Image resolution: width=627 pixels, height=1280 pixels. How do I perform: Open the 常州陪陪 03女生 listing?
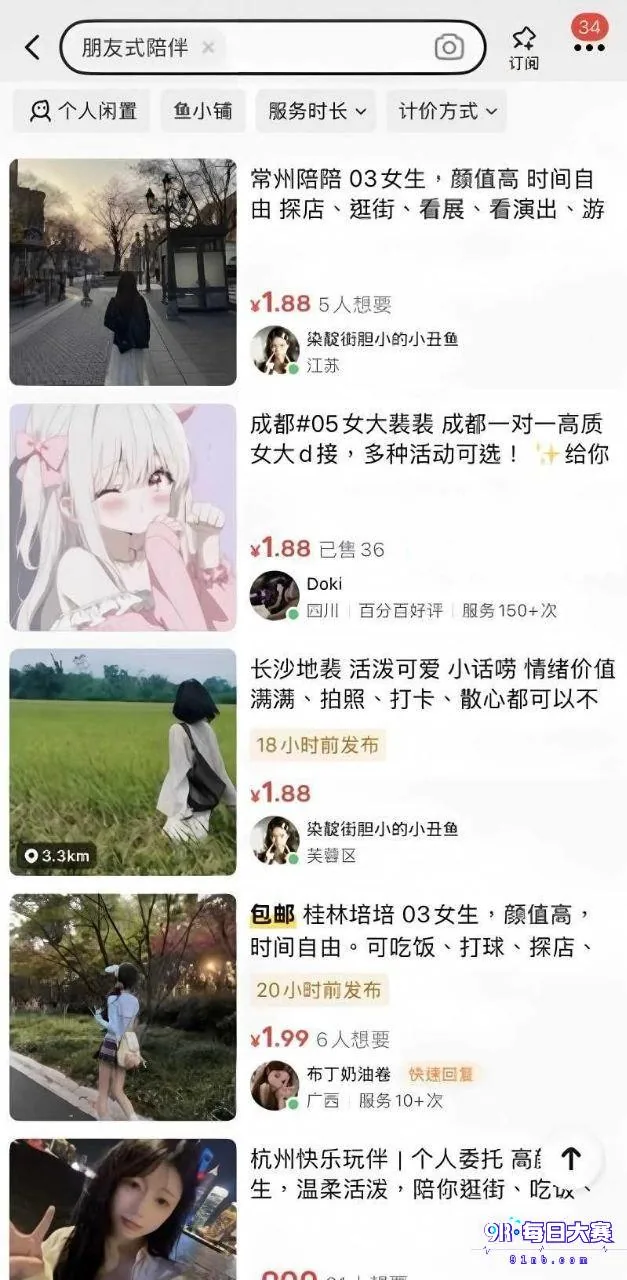[x=313, y=272]
